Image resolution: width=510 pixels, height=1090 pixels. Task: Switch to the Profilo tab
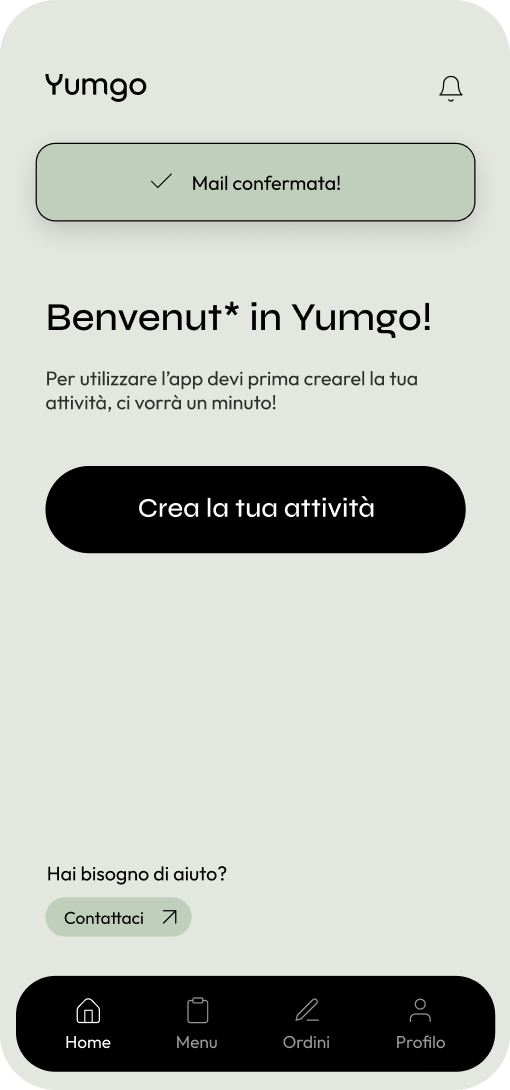(420, 1024)
